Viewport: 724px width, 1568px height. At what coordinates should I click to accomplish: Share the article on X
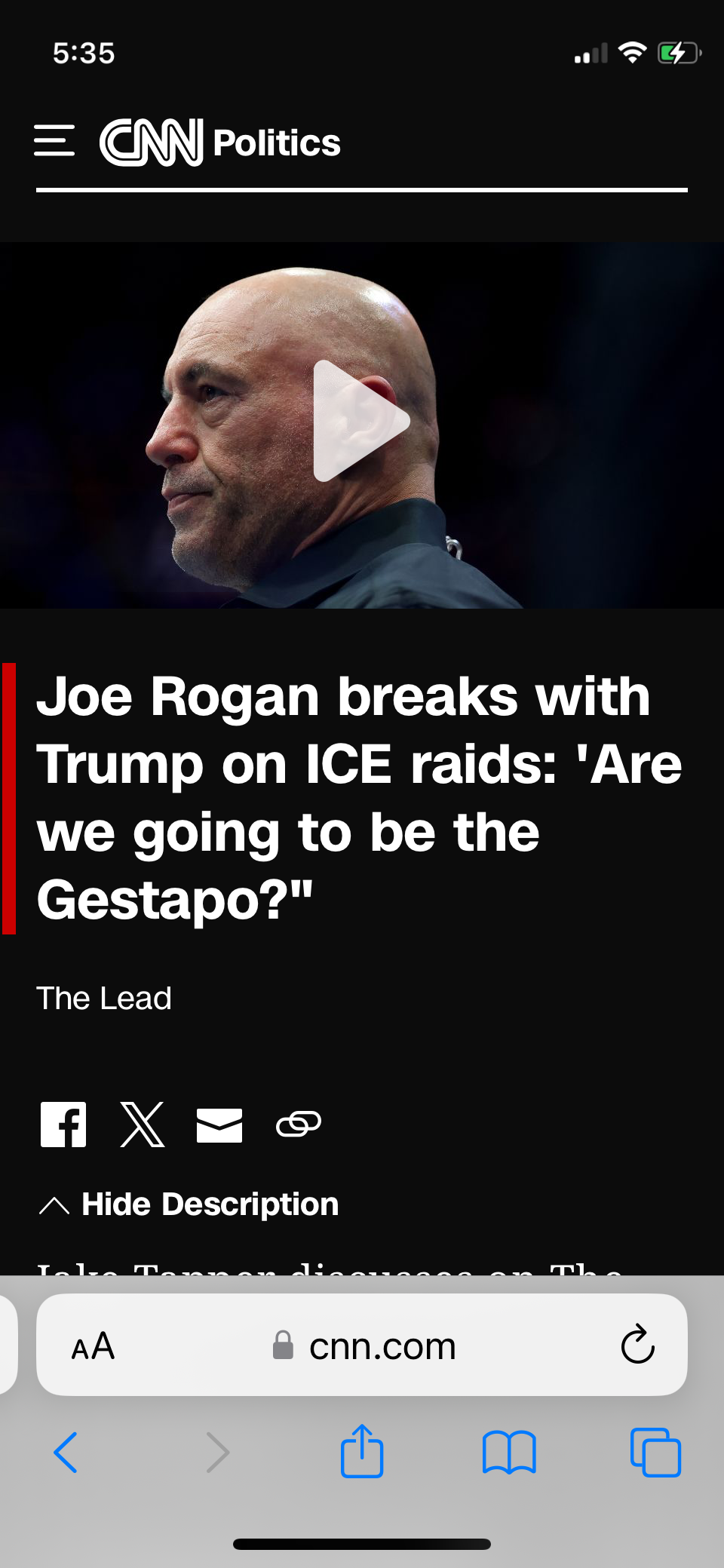click(142, 1125)
